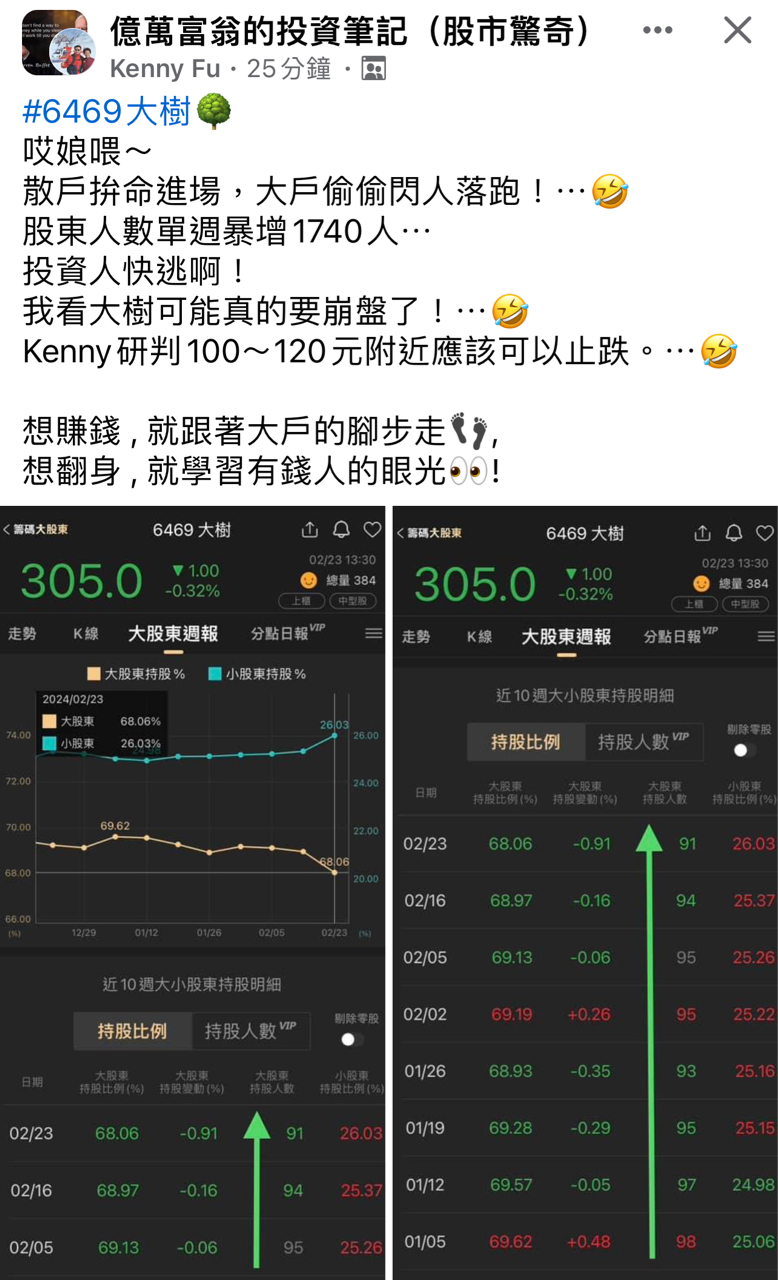
Task: Open the post's three-dot options menu
Action: [x=657, y=31]
